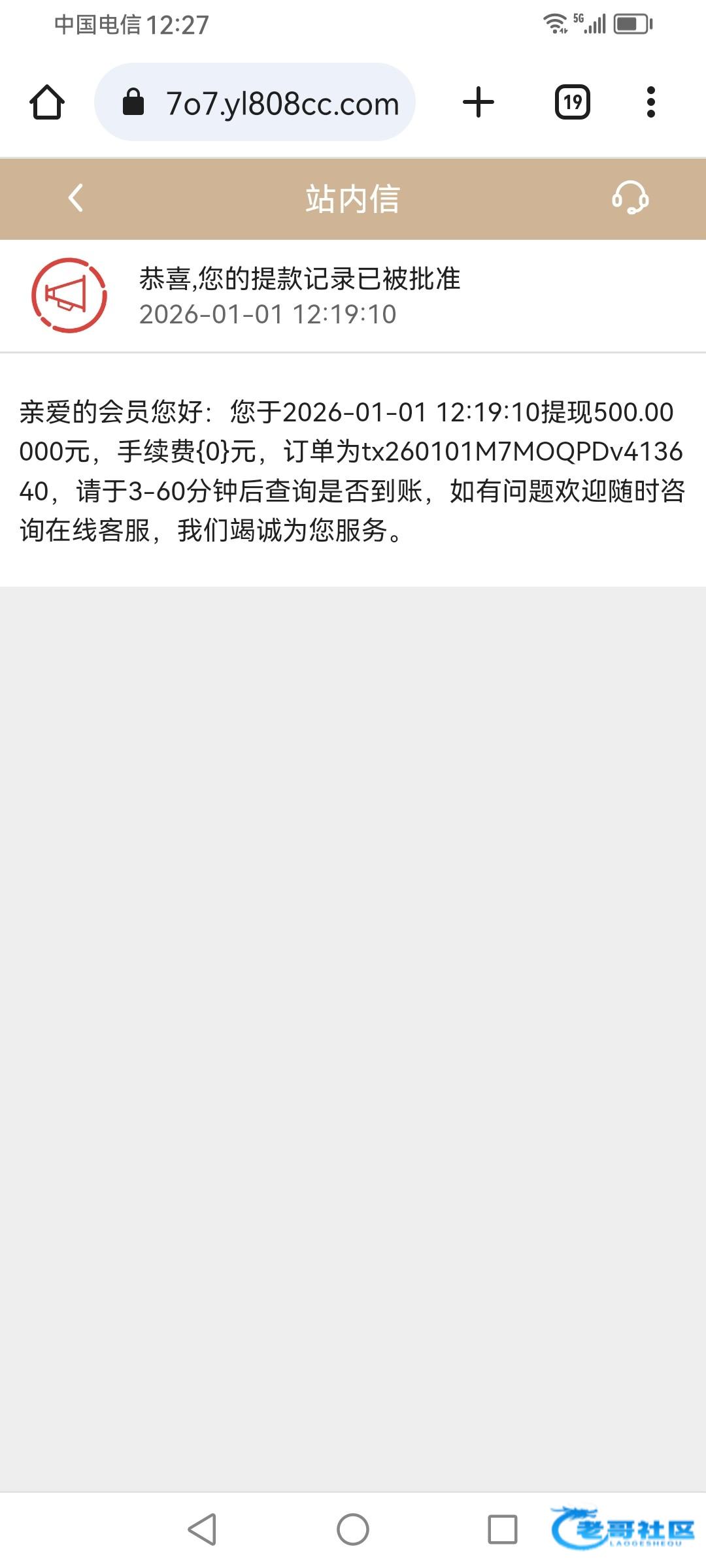
Task: Tap the system back navigation button
Action: click(x=202, y=1529)
